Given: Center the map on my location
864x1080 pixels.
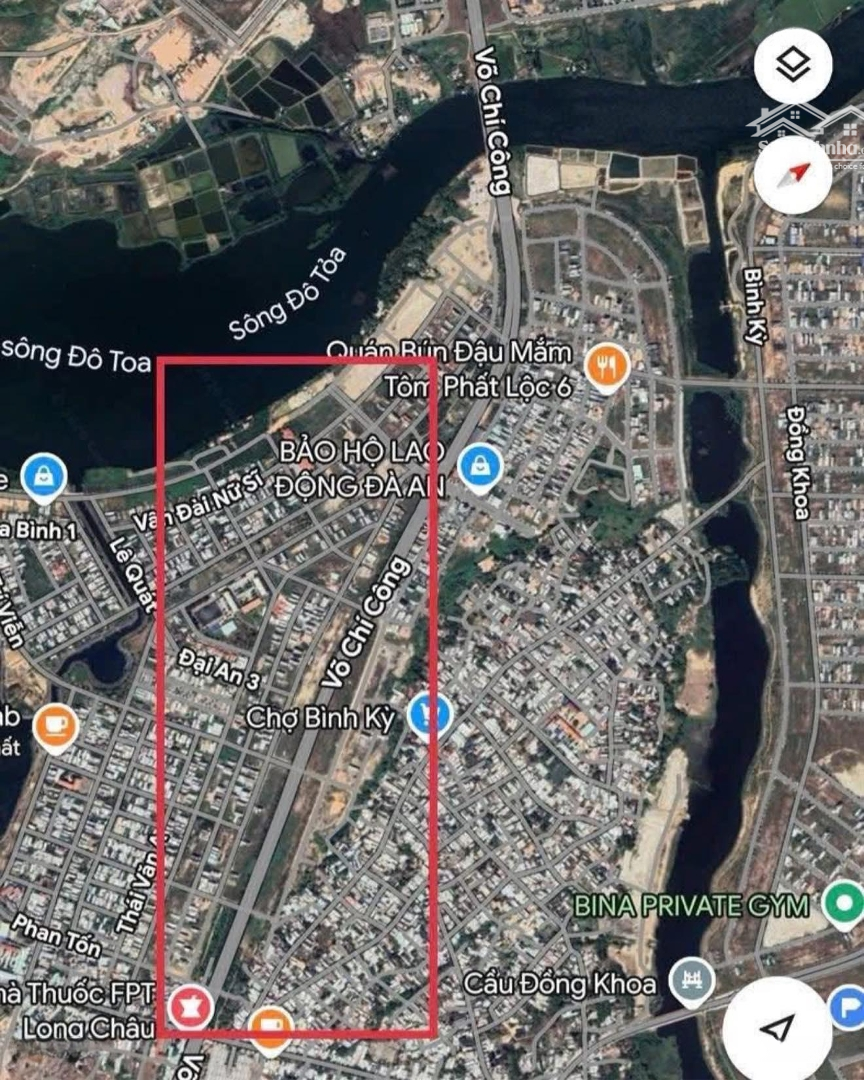Looking at the screenshot, I should click(777, 1027).
